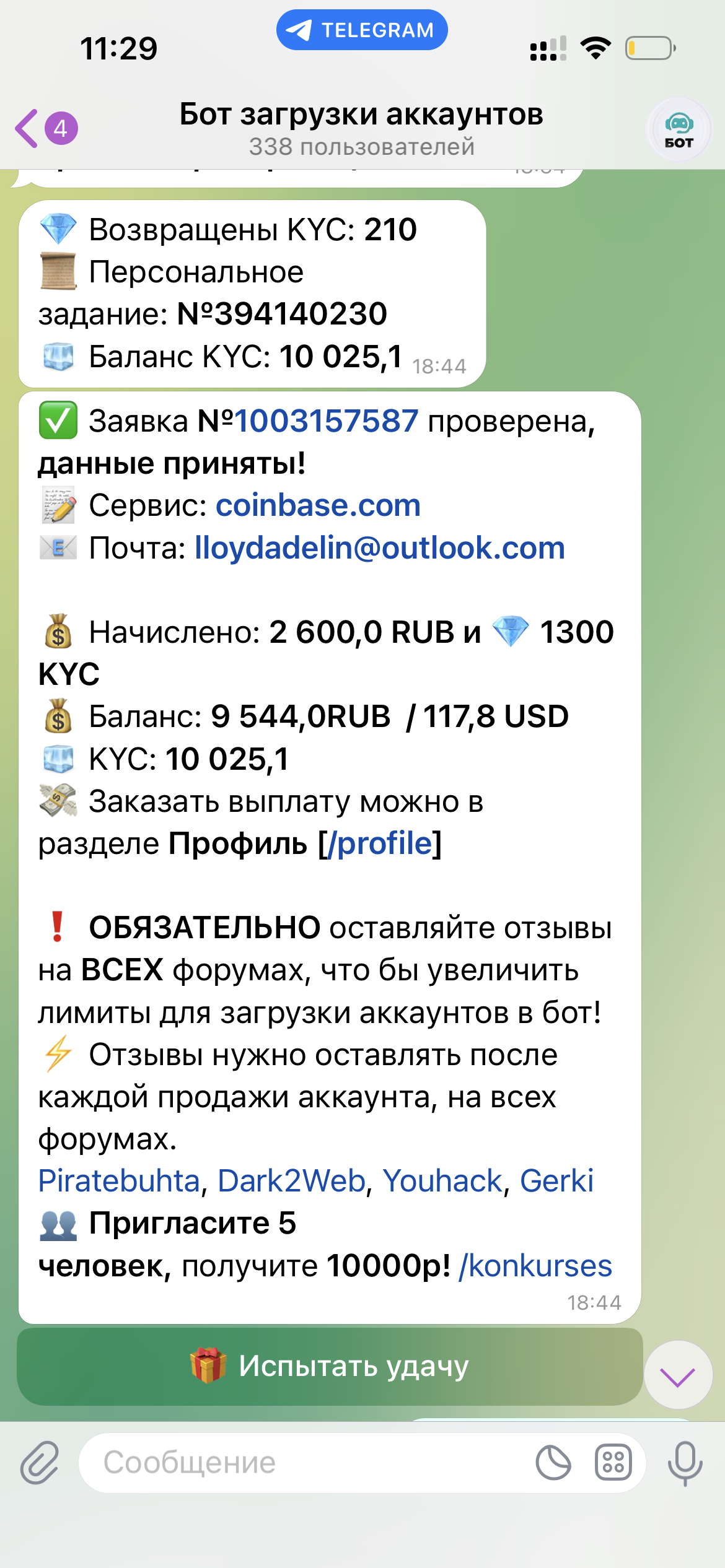Record a voice message with microphone
Screen dimensions: 725x1568
pos(685,1463)
